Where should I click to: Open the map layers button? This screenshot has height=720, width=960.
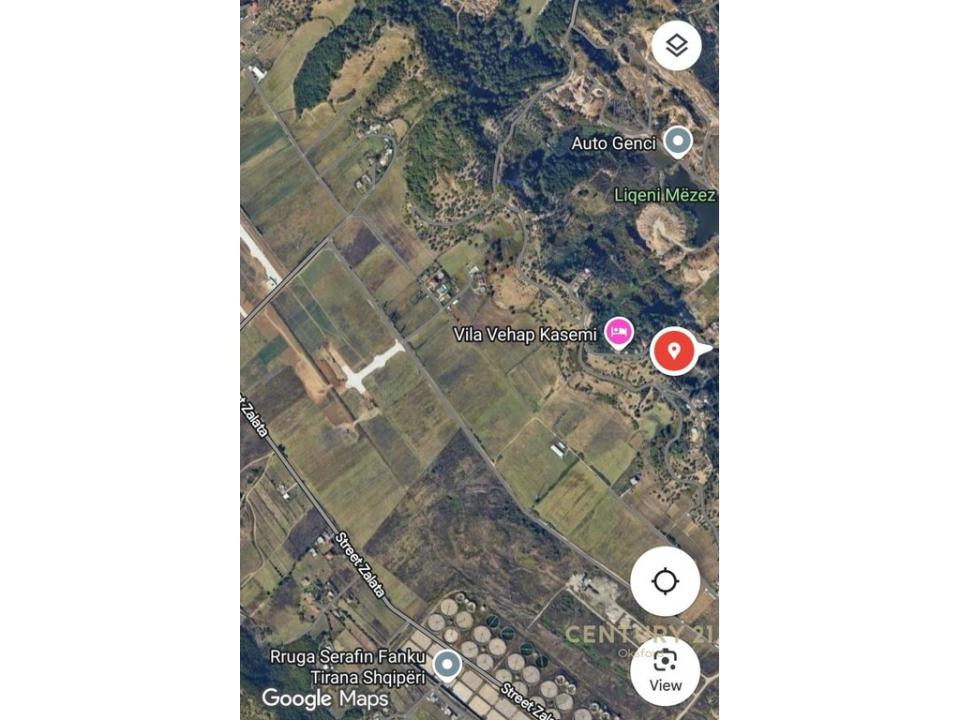click(676, 45)
